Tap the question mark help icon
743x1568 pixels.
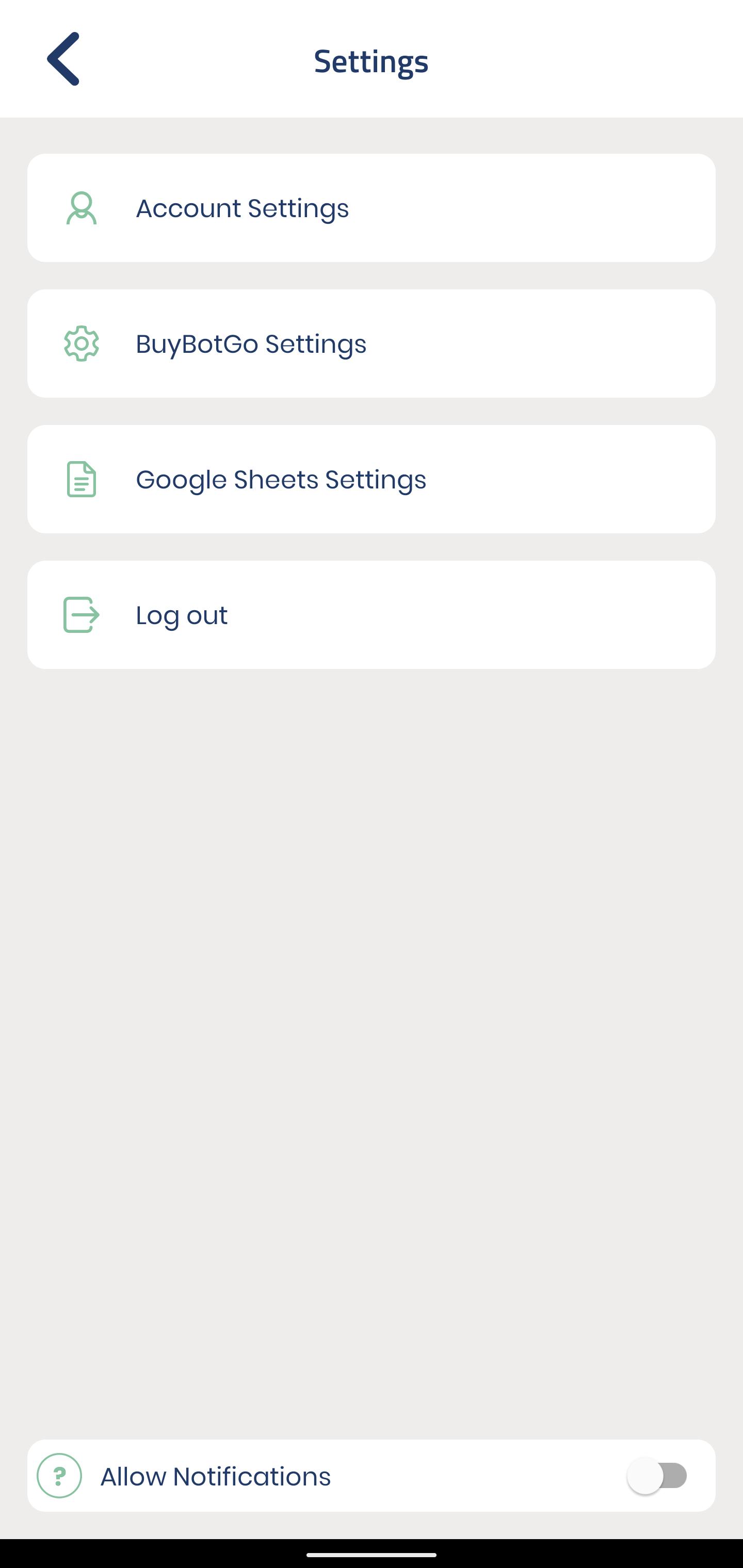coord(60,1476)
